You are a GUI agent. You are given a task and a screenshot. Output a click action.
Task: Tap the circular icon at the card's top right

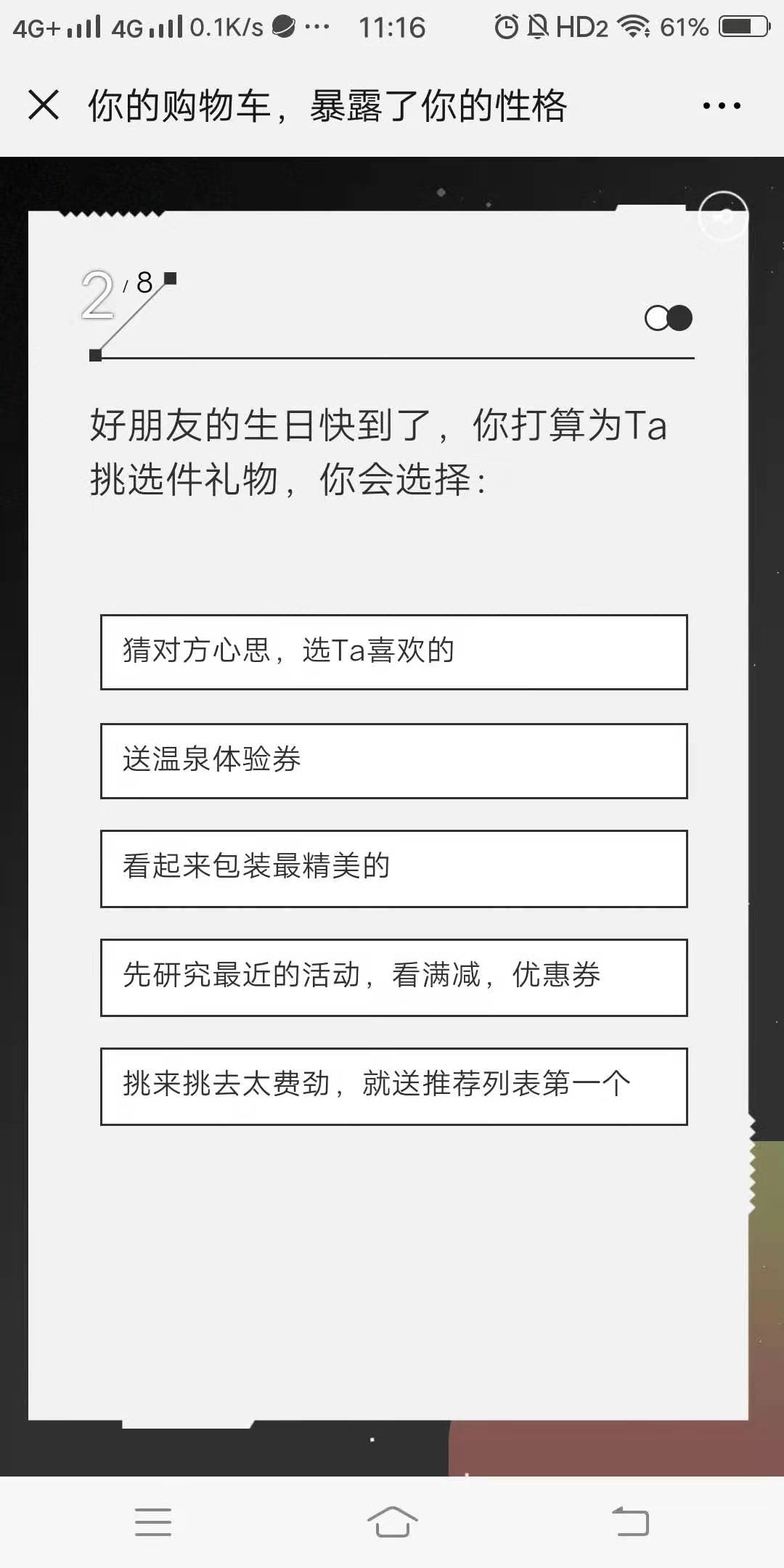pyautogui.click(x=722, y=216)
